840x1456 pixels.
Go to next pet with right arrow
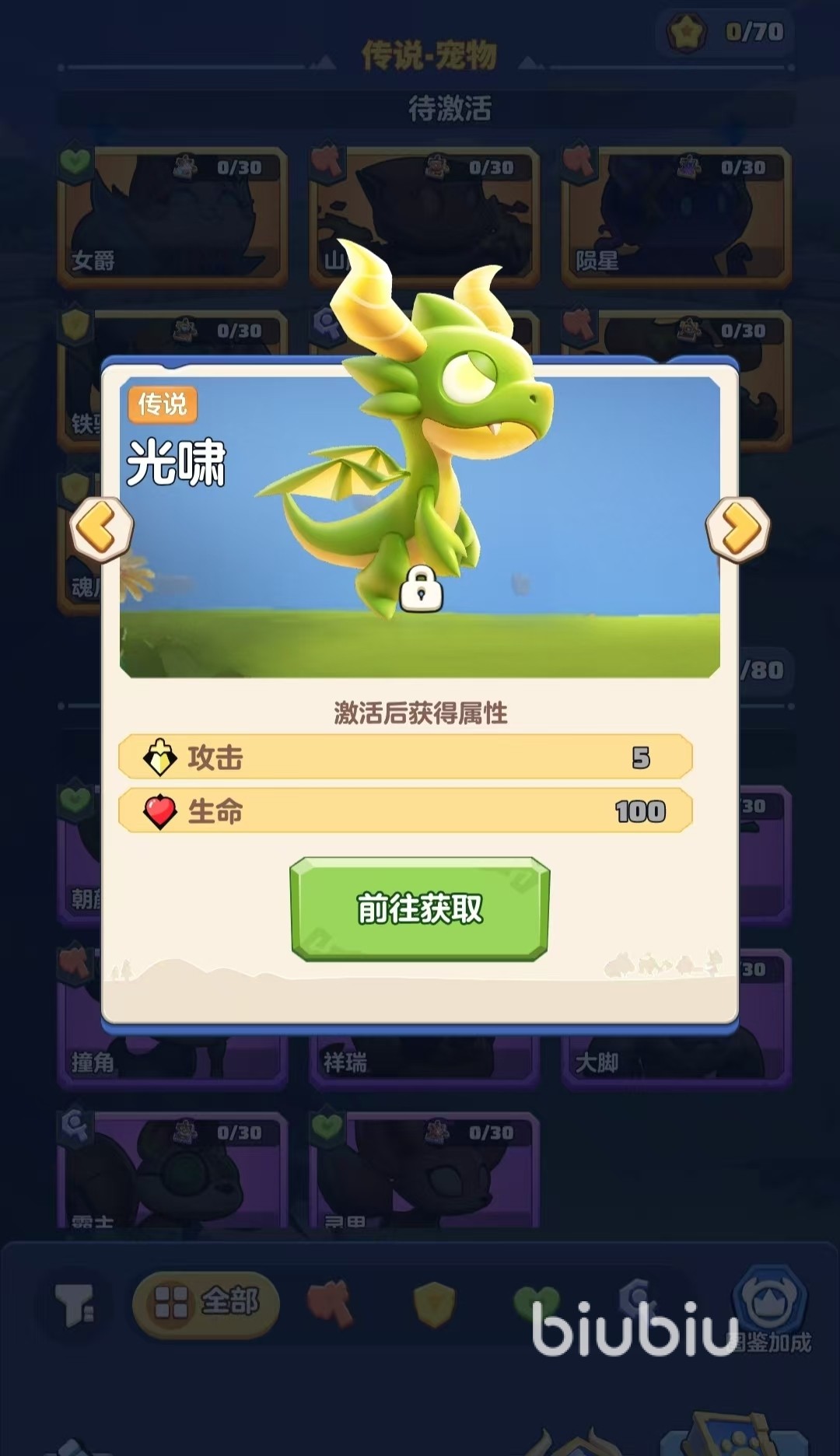(x=738, y=530)
